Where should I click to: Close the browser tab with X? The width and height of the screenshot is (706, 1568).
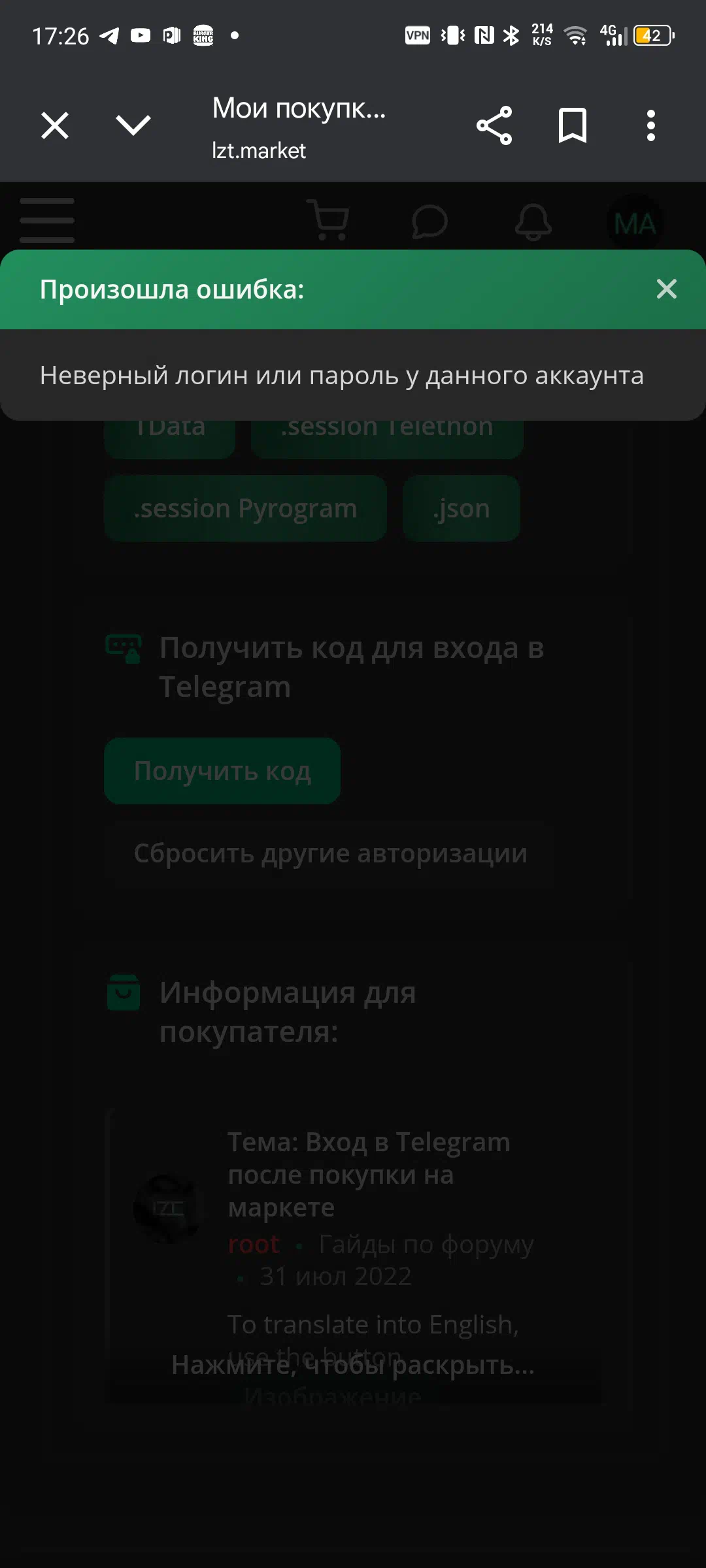[55, 125]
